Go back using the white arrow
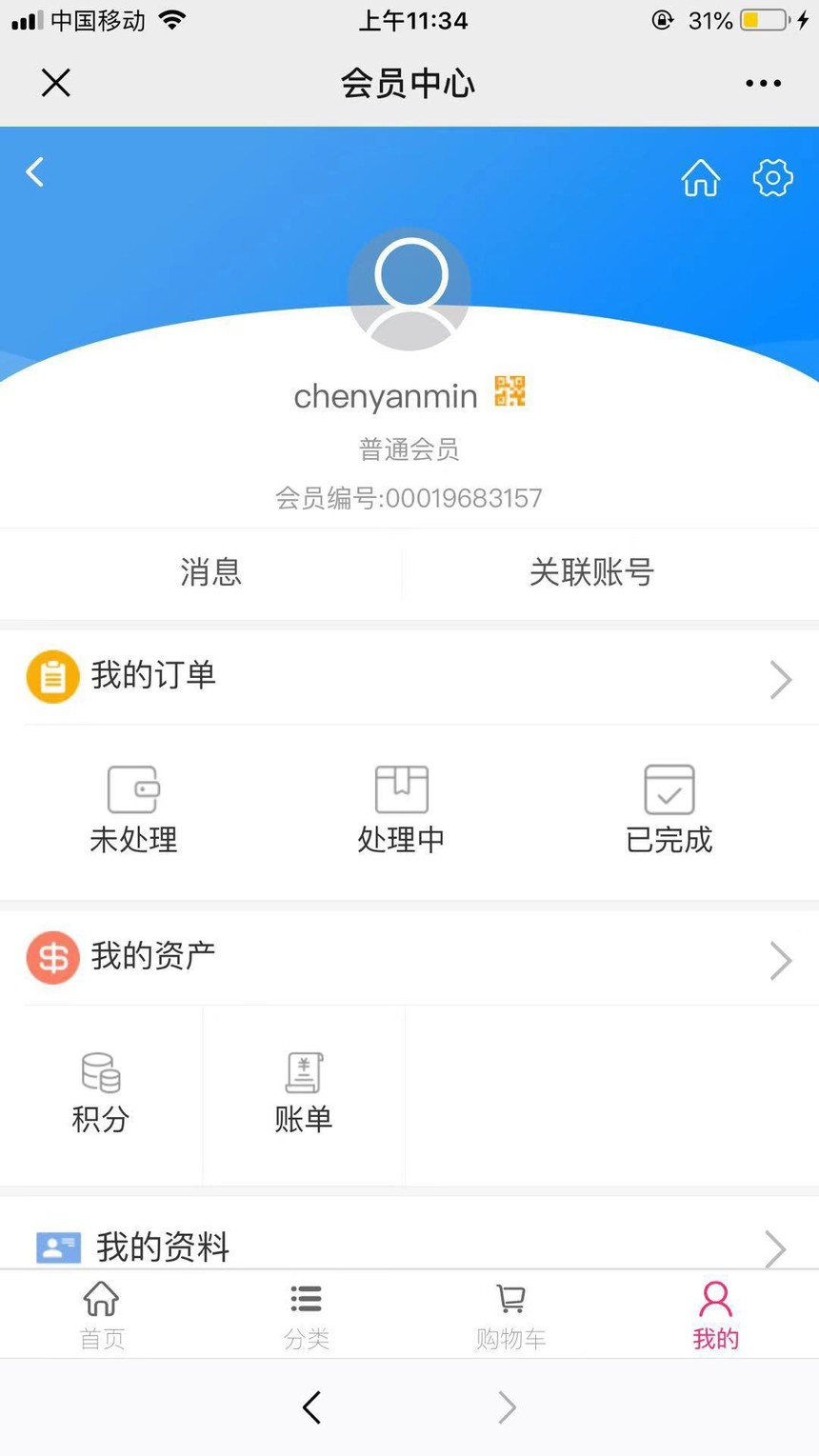The image size is (819, 1456). pyautogui.click(x=35, y=172)
